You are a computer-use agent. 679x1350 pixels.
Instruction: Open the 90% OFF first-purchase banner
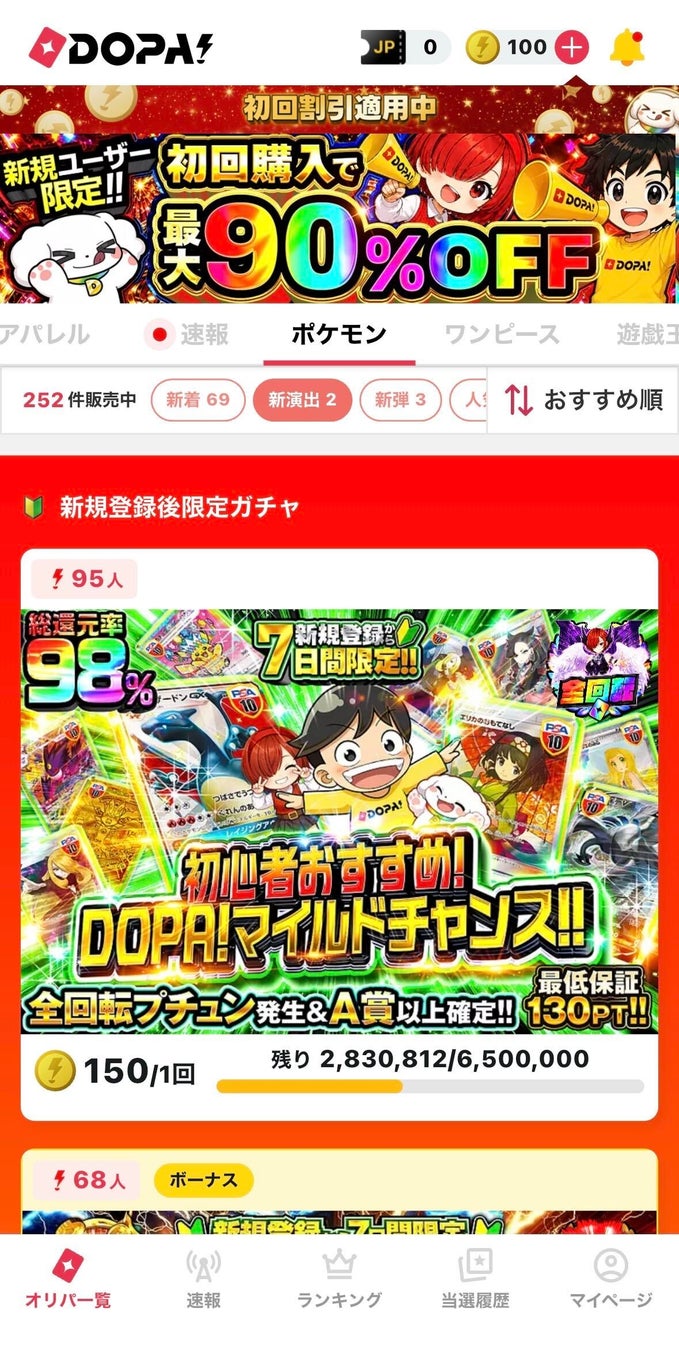339,218
